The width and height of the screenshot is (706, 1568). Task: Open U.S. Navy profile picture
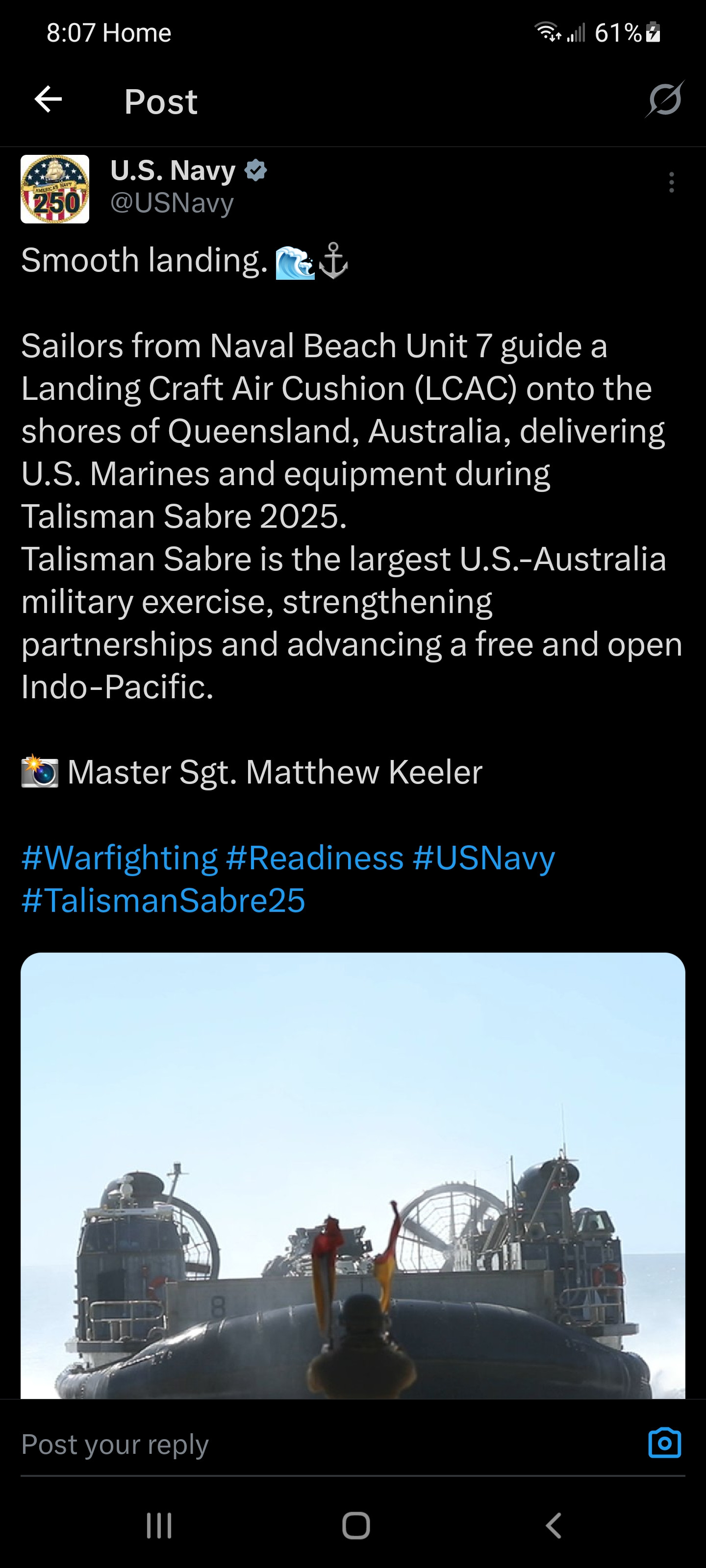tap(55, 189)
